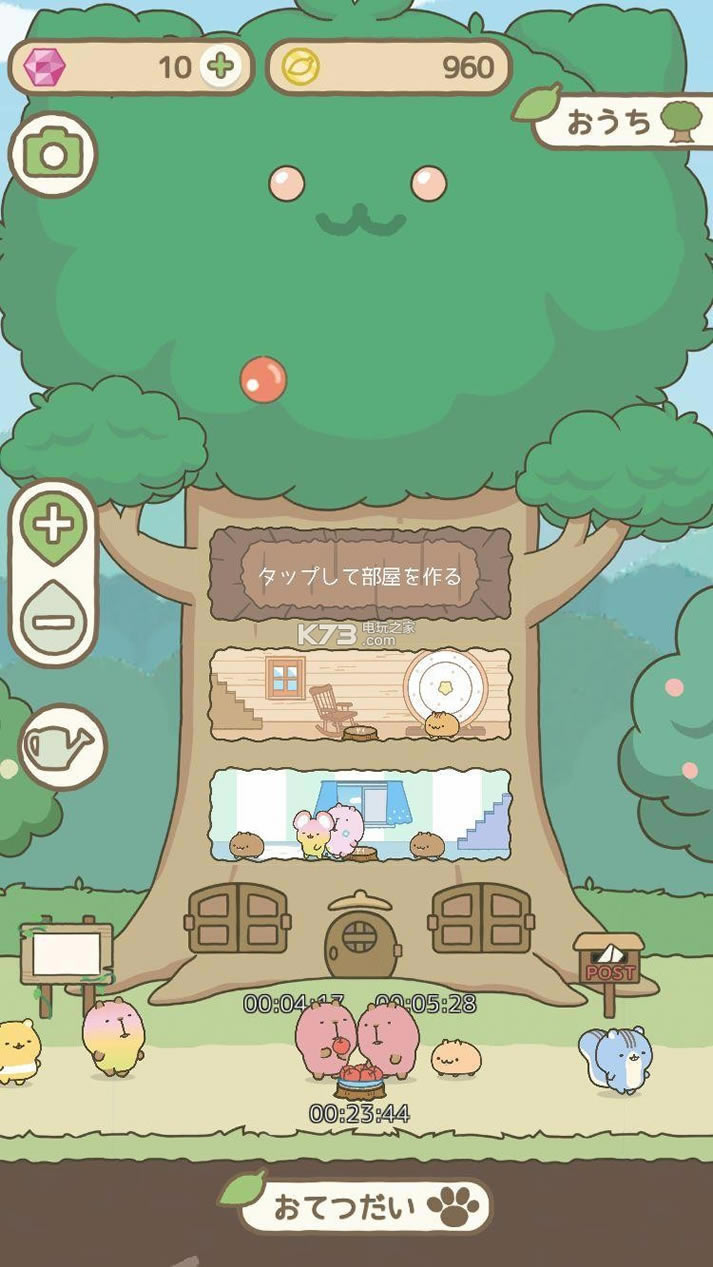Image resolution: width=713 pixels, height=1267 pixels.
Task: Open the camera screenshot mode
Action: [52, 154]
